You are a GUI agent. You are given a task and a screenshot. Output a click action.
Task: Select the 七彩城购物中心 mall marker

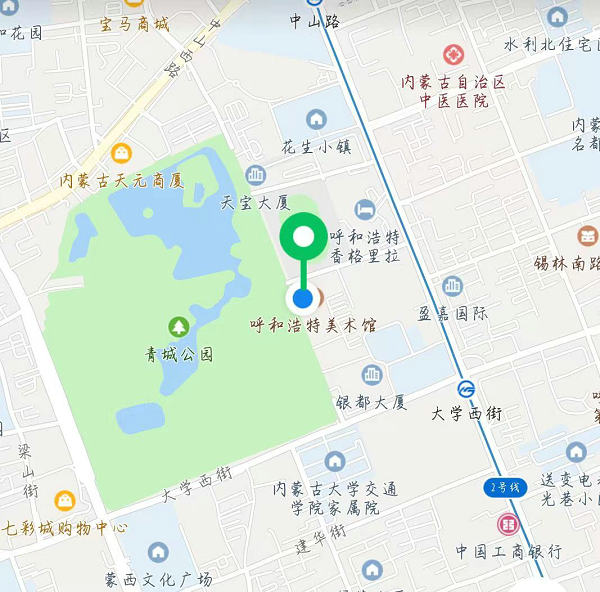coord(65,500)
